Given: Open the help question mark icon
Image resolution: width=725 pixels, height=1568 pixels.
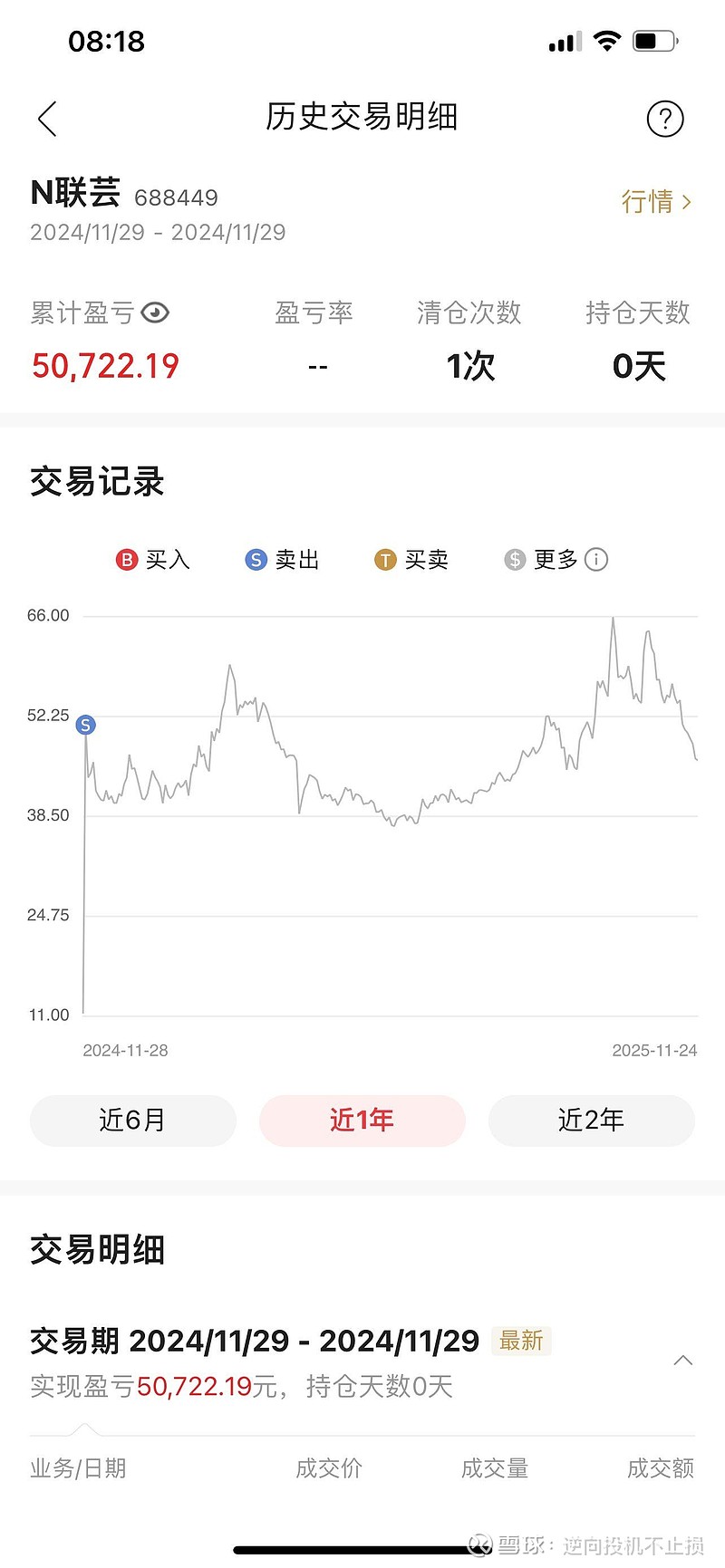Looking at the screenshot, I should [x=665, y=119].
